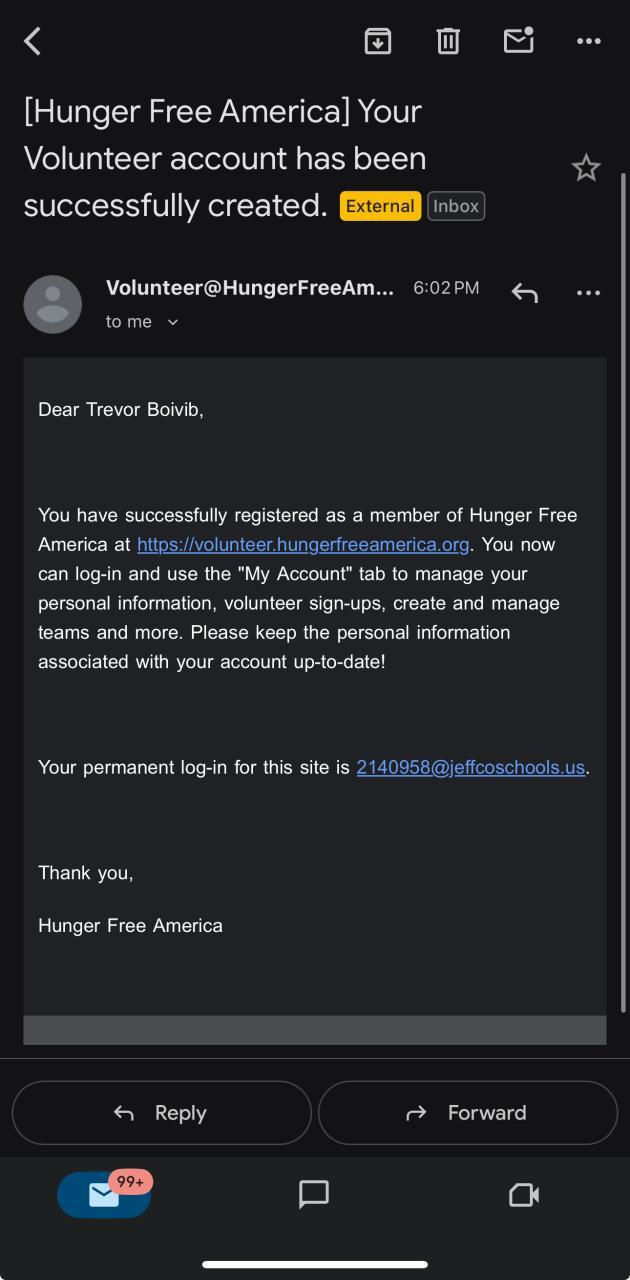The width and height of the screenshot is (630, 1280).
Task: Archive this email
Action: pos(377,41)
